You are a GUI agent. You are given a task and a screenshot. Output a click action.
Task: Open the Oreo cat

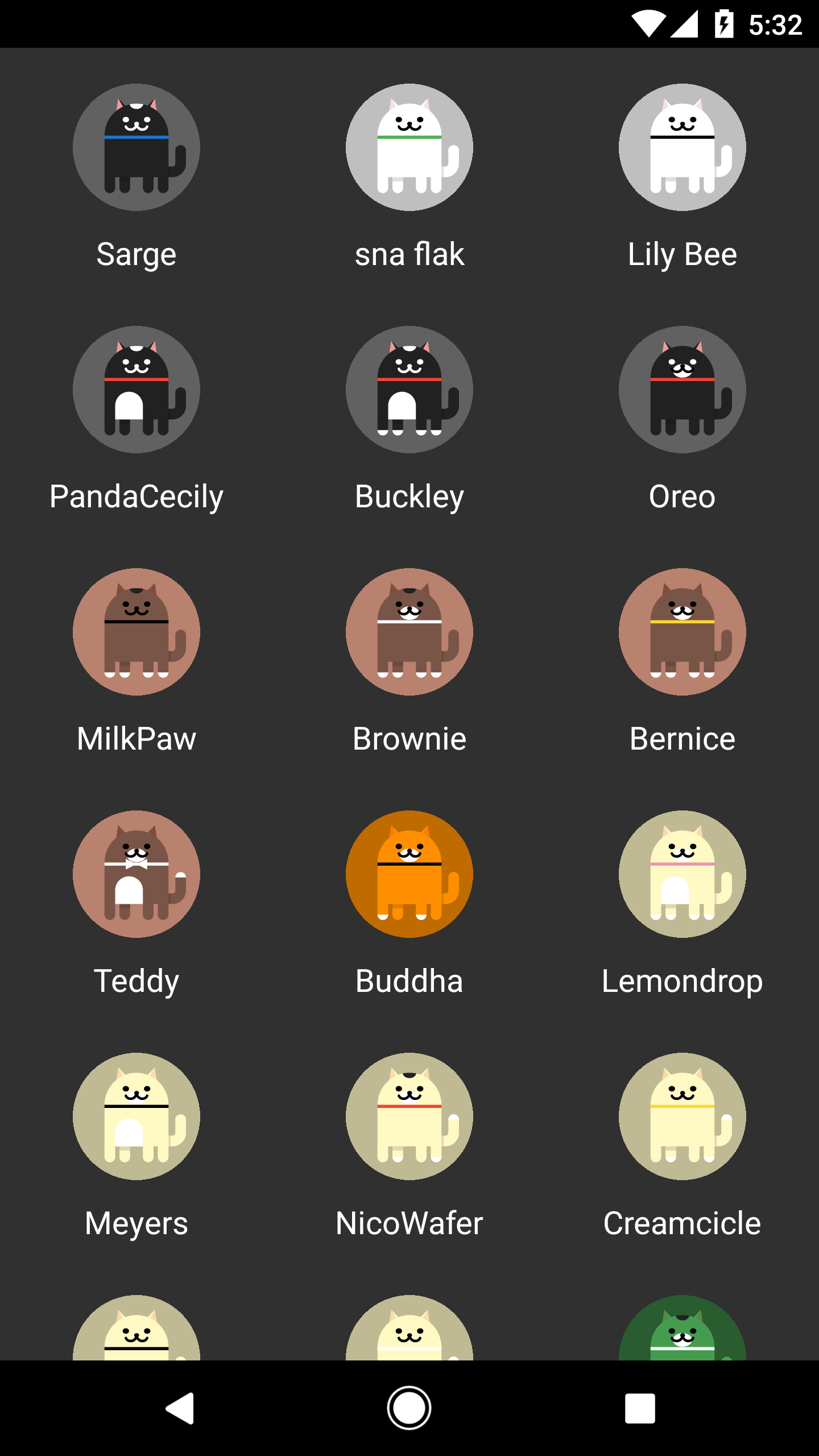coord(682,390)
